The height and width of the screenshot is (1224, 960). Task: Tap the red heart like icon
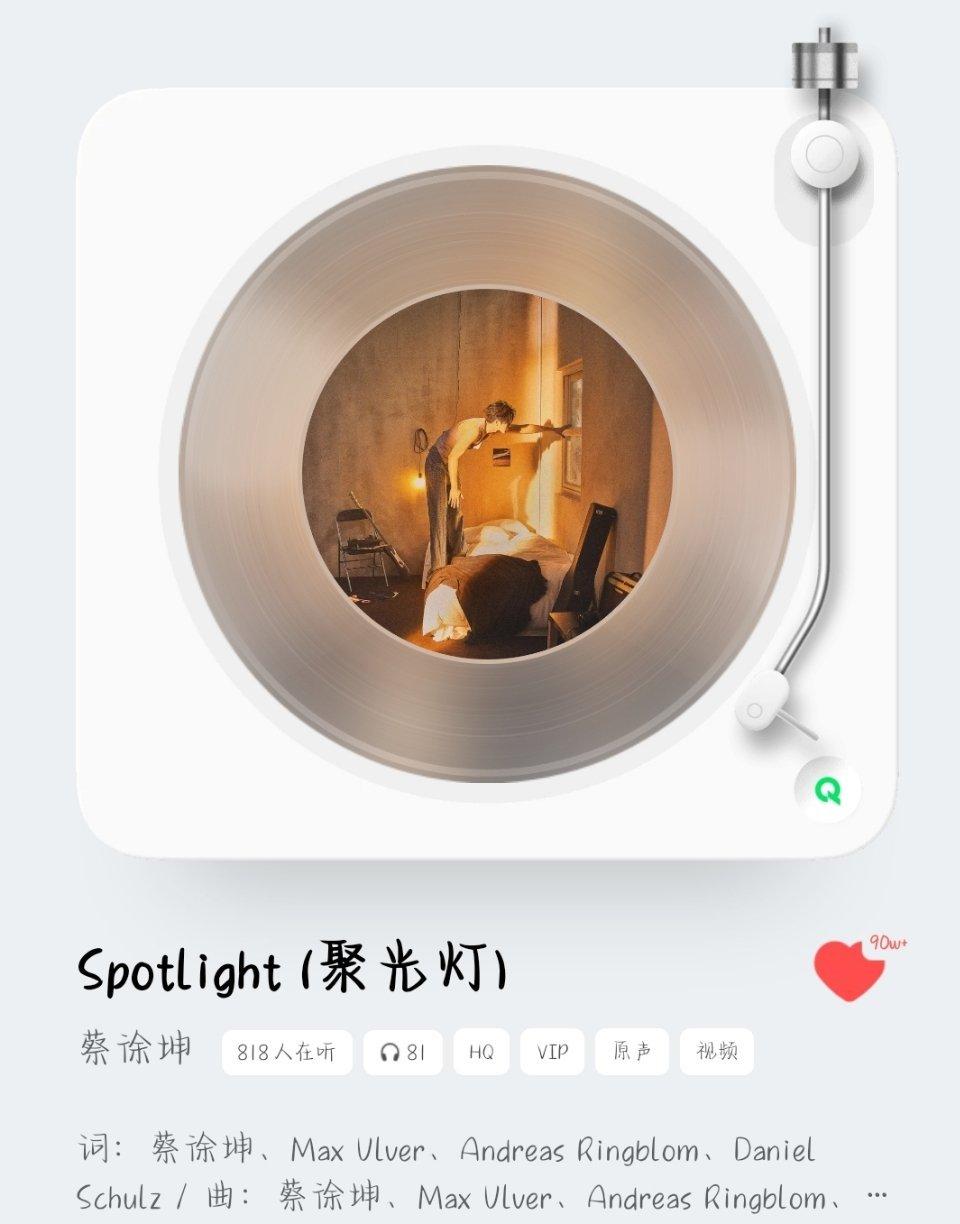tap(848, 970)
